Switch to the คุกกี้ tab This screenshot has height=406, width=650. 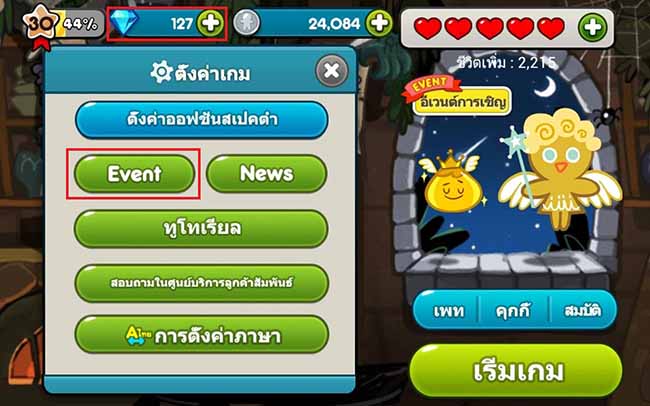point(514,310)
